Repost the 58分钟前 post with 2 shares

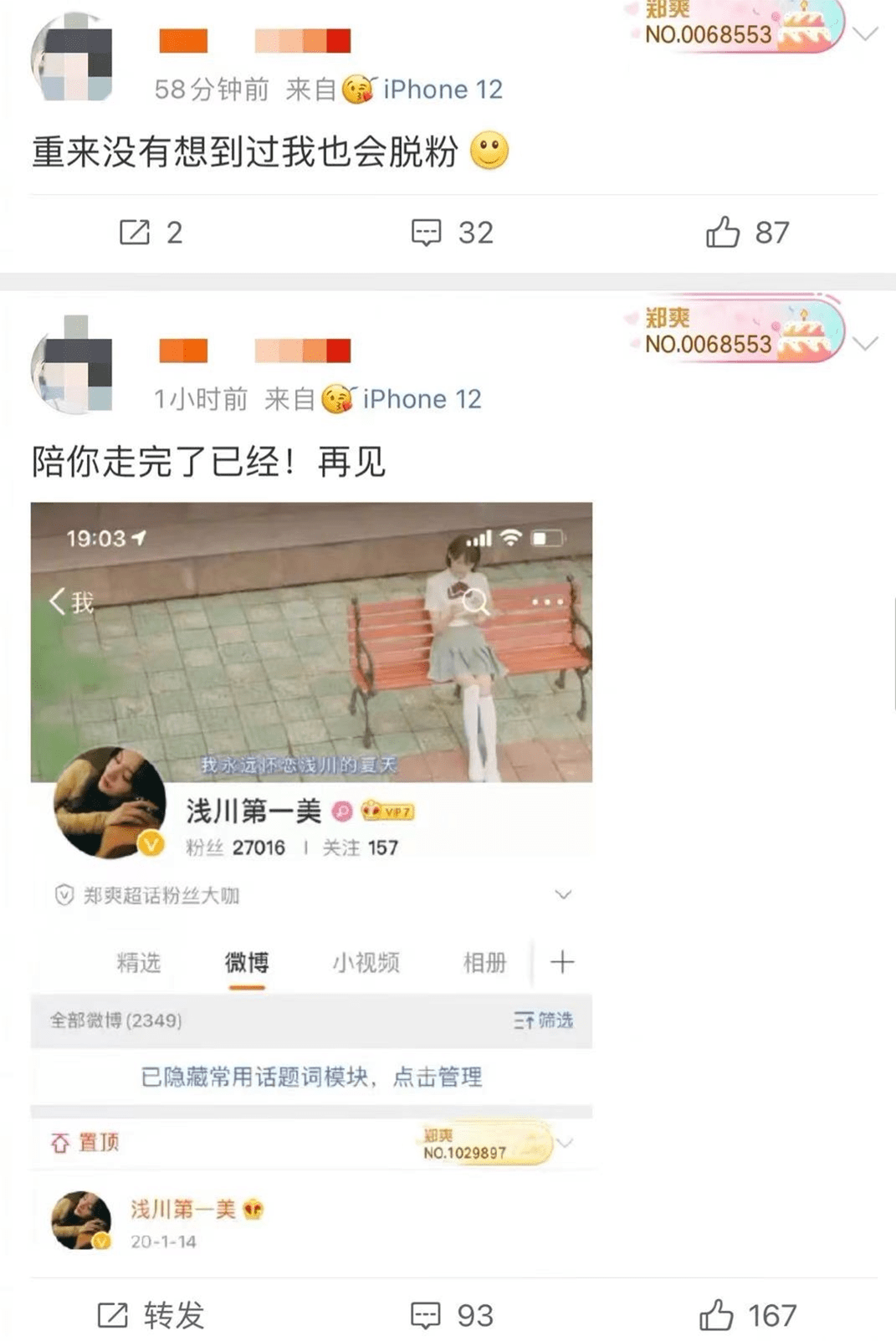[151, 233]
